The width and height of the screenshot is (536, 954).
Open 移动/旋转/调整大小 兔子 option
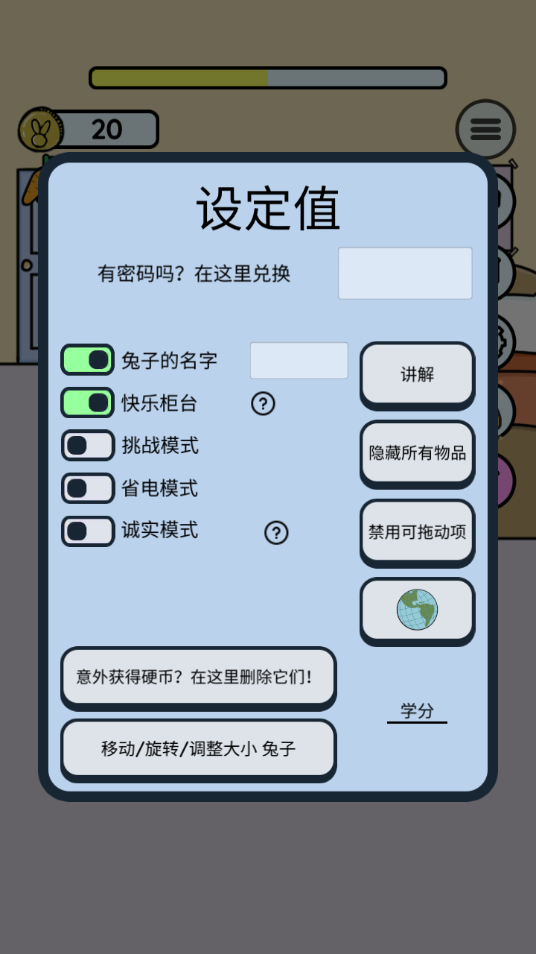click(198, 750)
